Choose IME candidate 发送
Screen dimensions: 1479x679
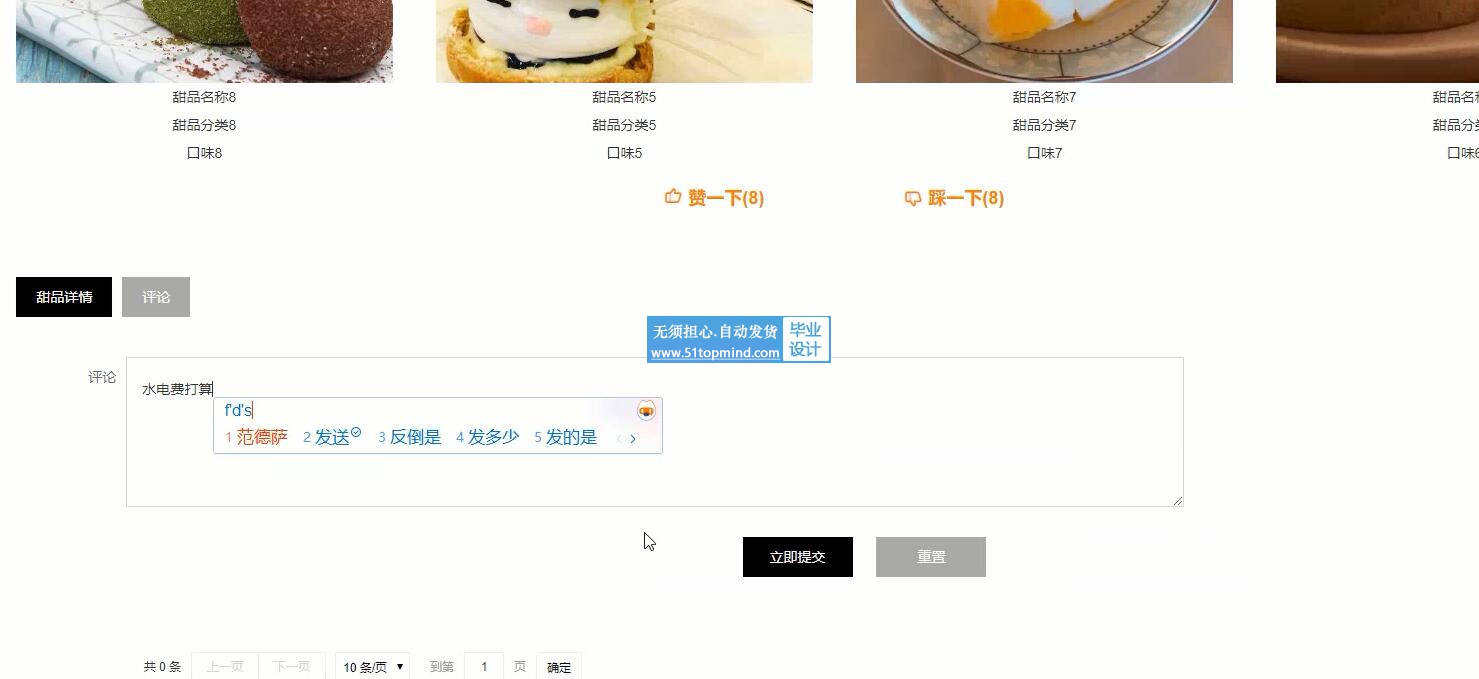point(332,437)
